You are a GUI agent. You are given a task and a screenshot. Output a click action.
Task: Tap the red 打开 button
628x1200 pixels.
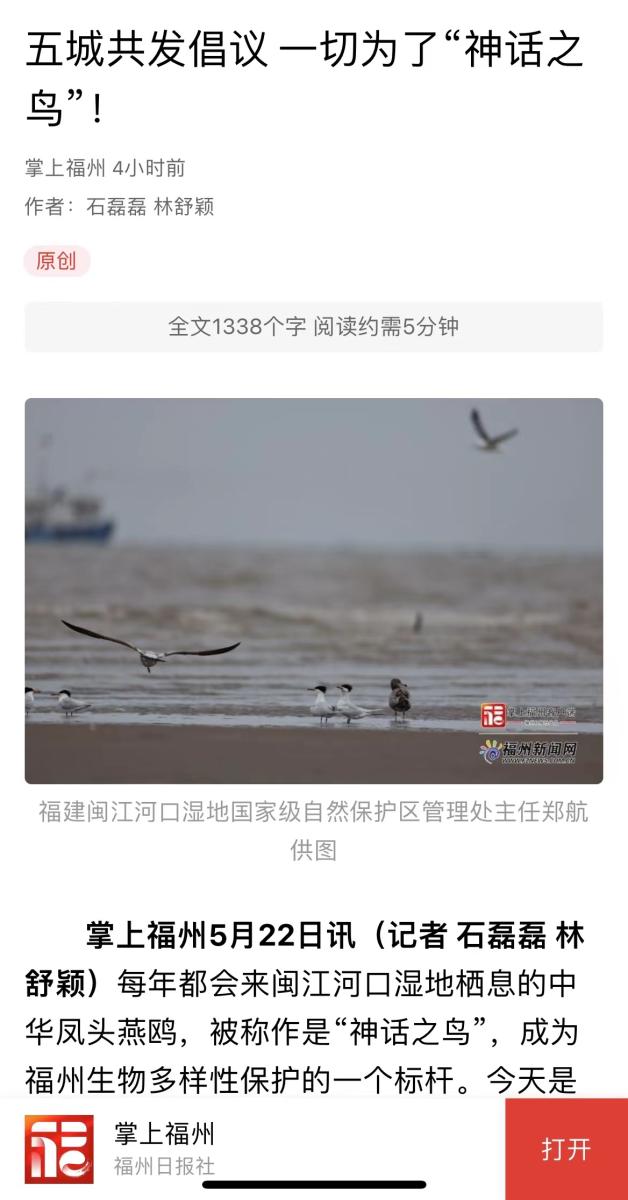tap(566, 1149)
